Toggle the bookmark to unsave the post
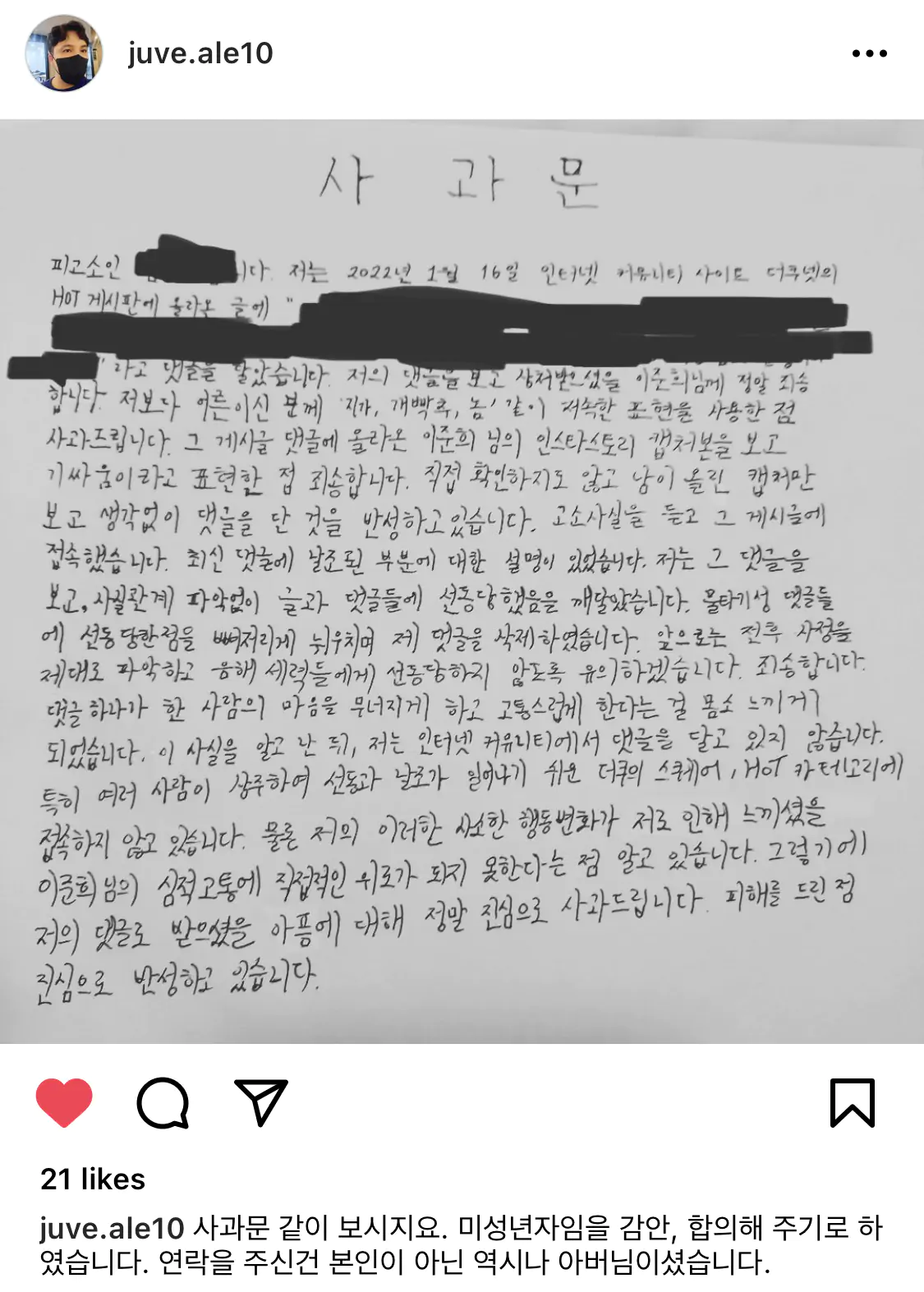This screenshot has width=924, height=1292. point(854,1105)
